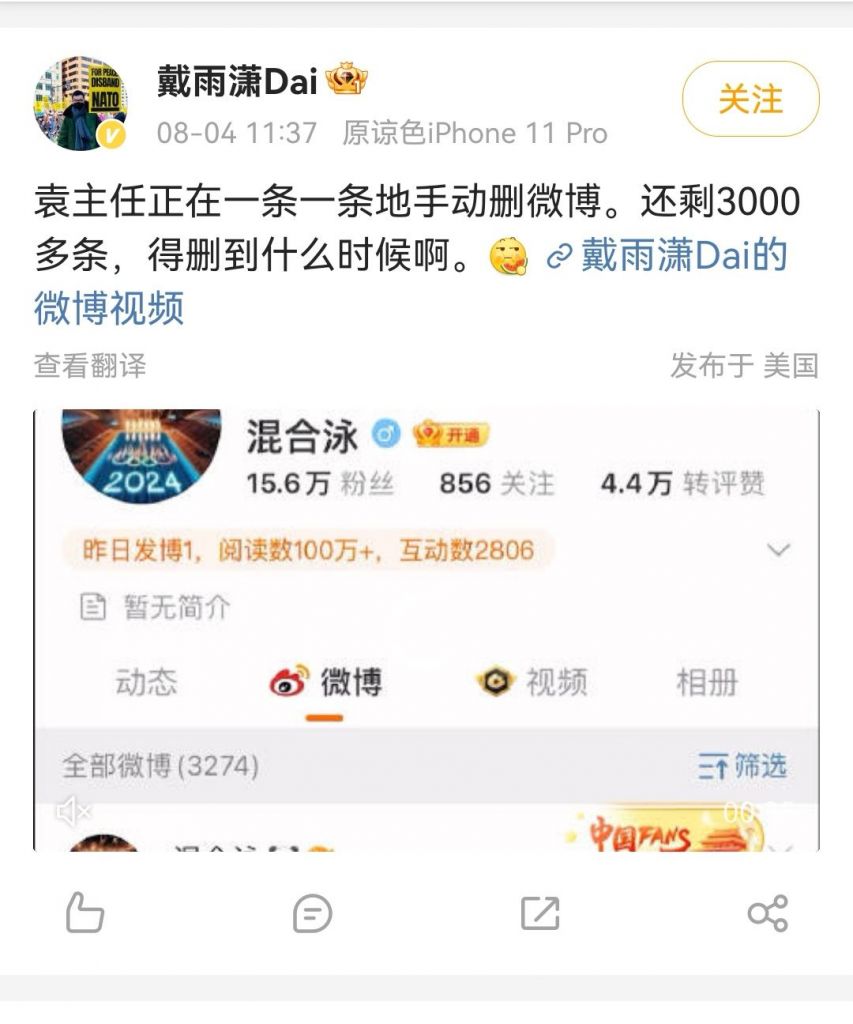Open the comment icon under the post

312,912
